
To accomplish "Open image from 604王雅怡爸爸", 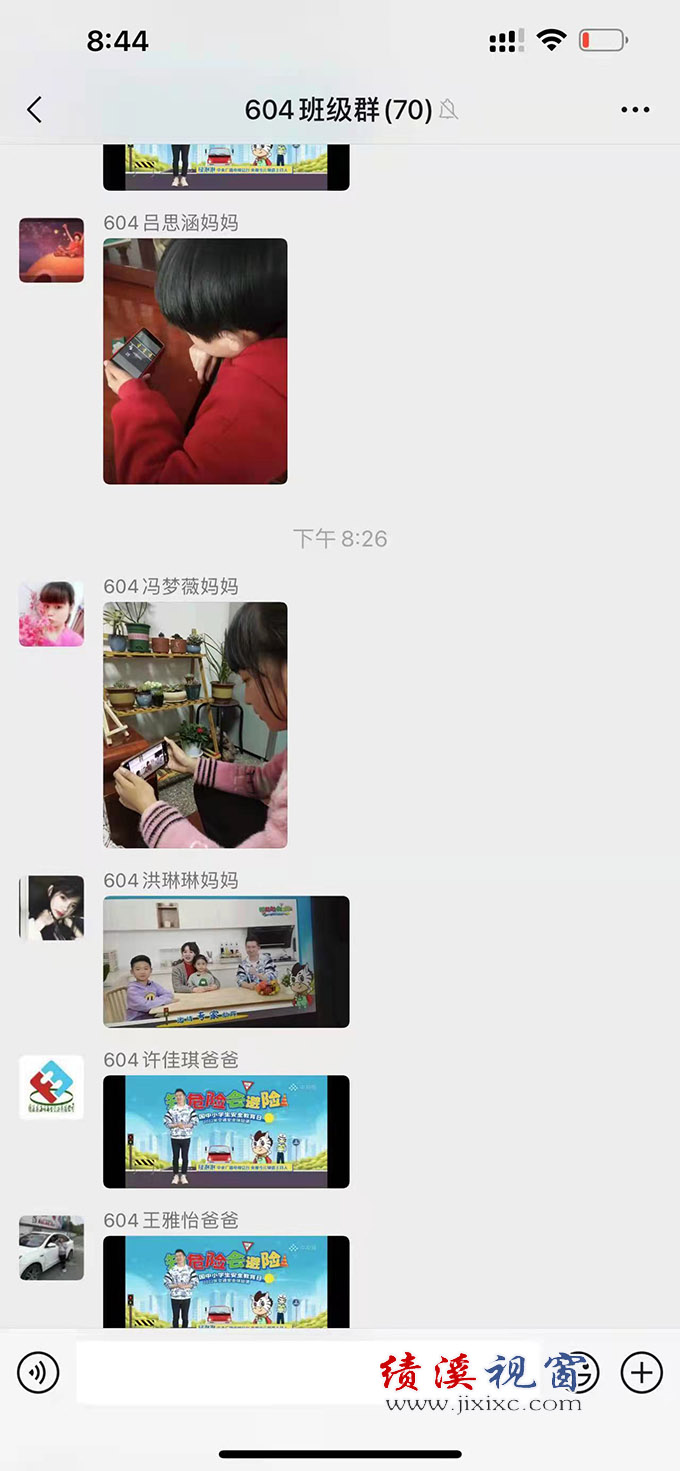I will (x=226, y=1282).
